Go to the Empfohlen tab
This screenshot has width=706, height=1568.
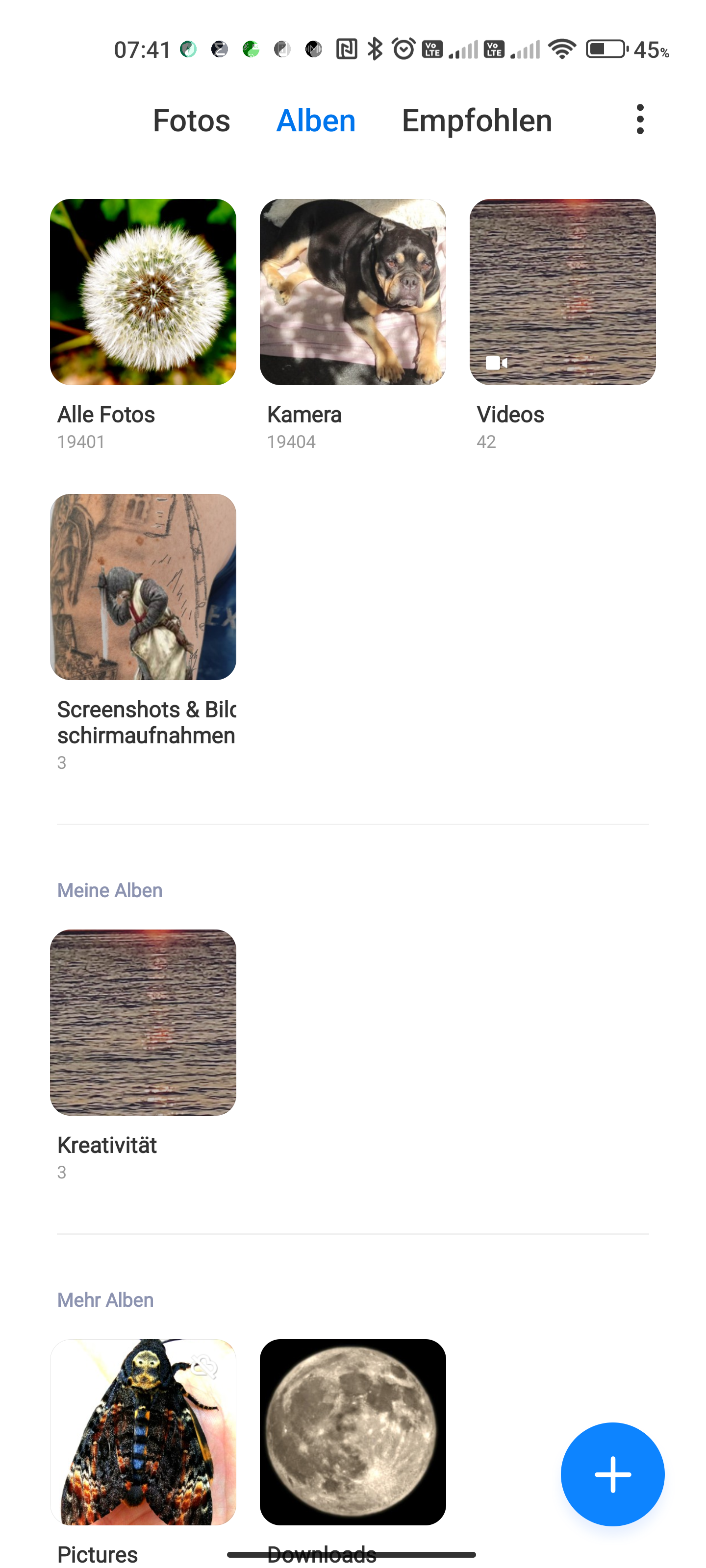pyautogui.click(x=477, y=121)
